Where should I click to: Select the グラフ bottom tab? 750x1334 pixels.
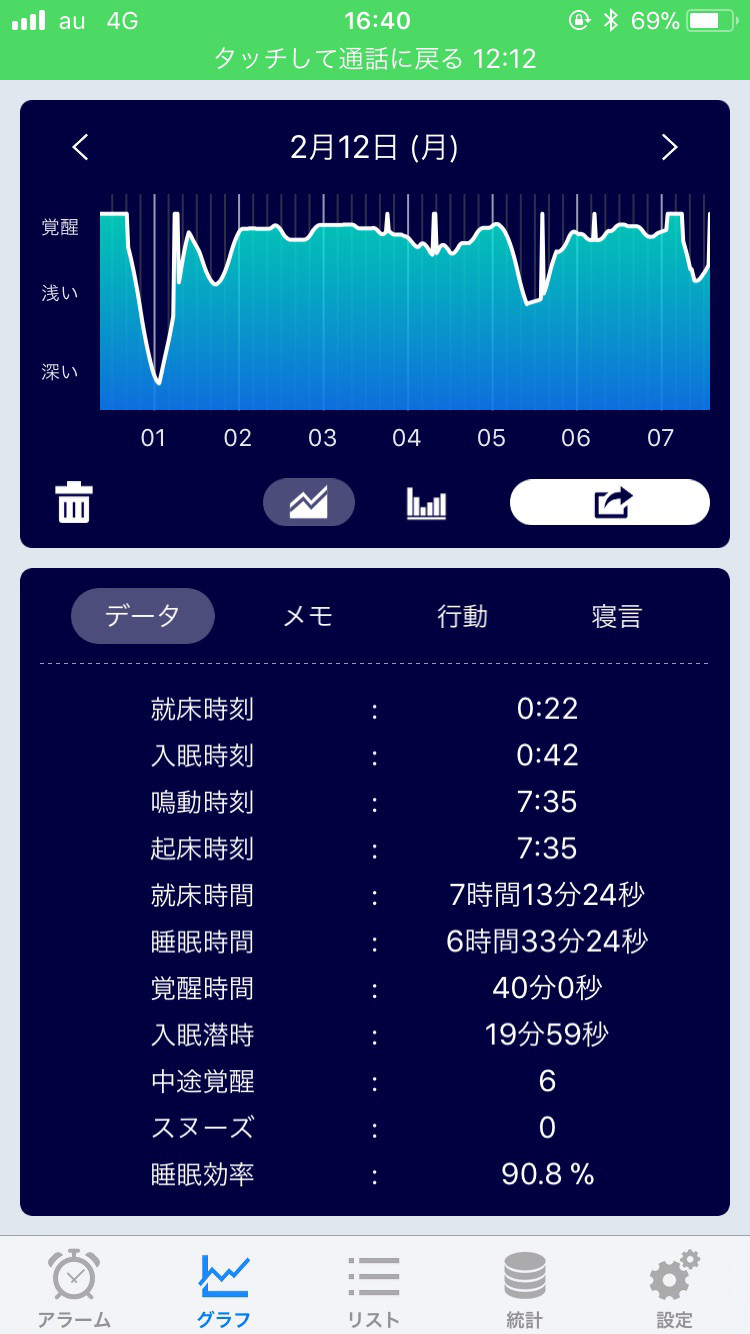[x=224, y=1290]
